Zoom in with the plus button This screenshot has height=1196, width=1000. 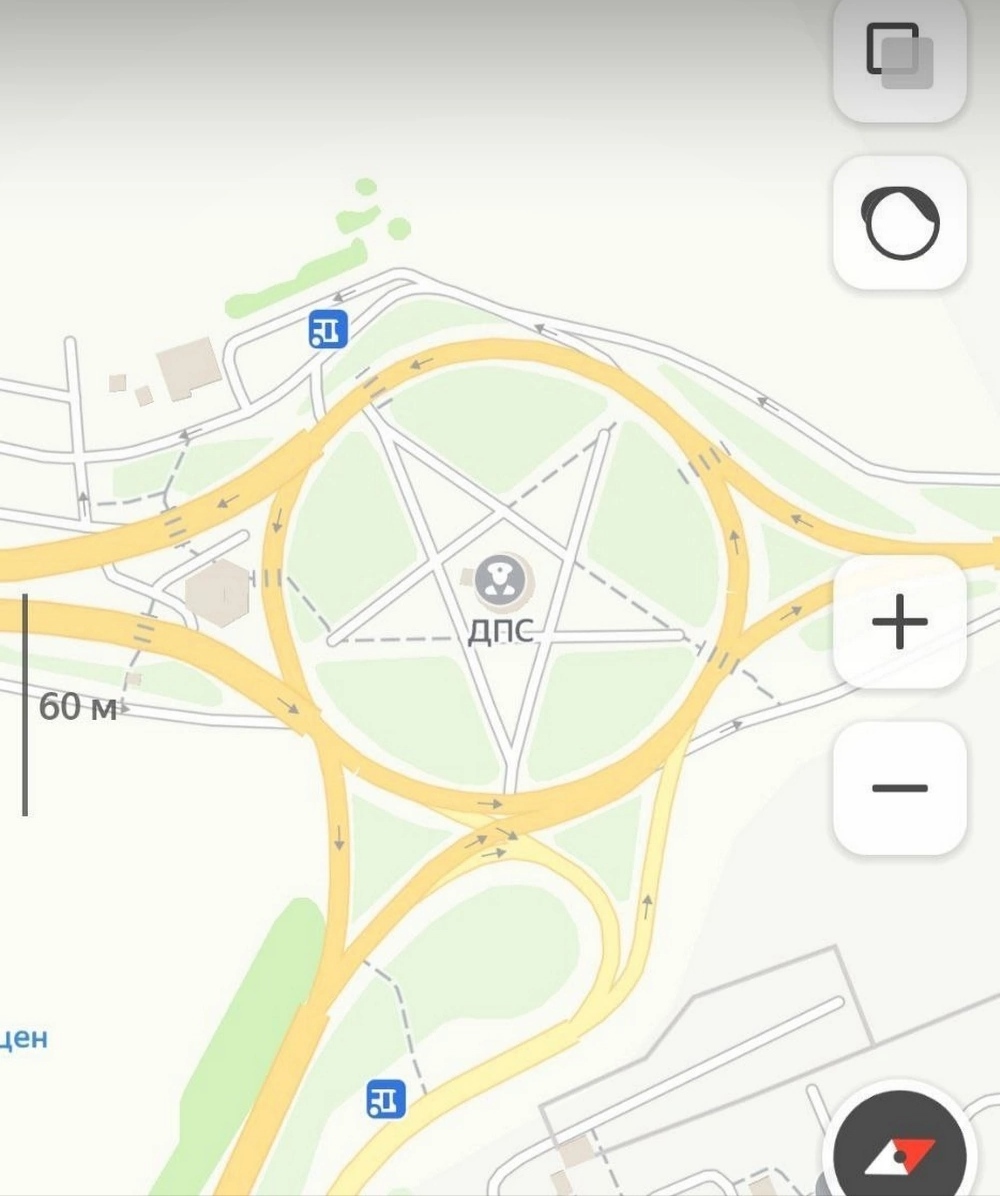click(x=899, y=622)
